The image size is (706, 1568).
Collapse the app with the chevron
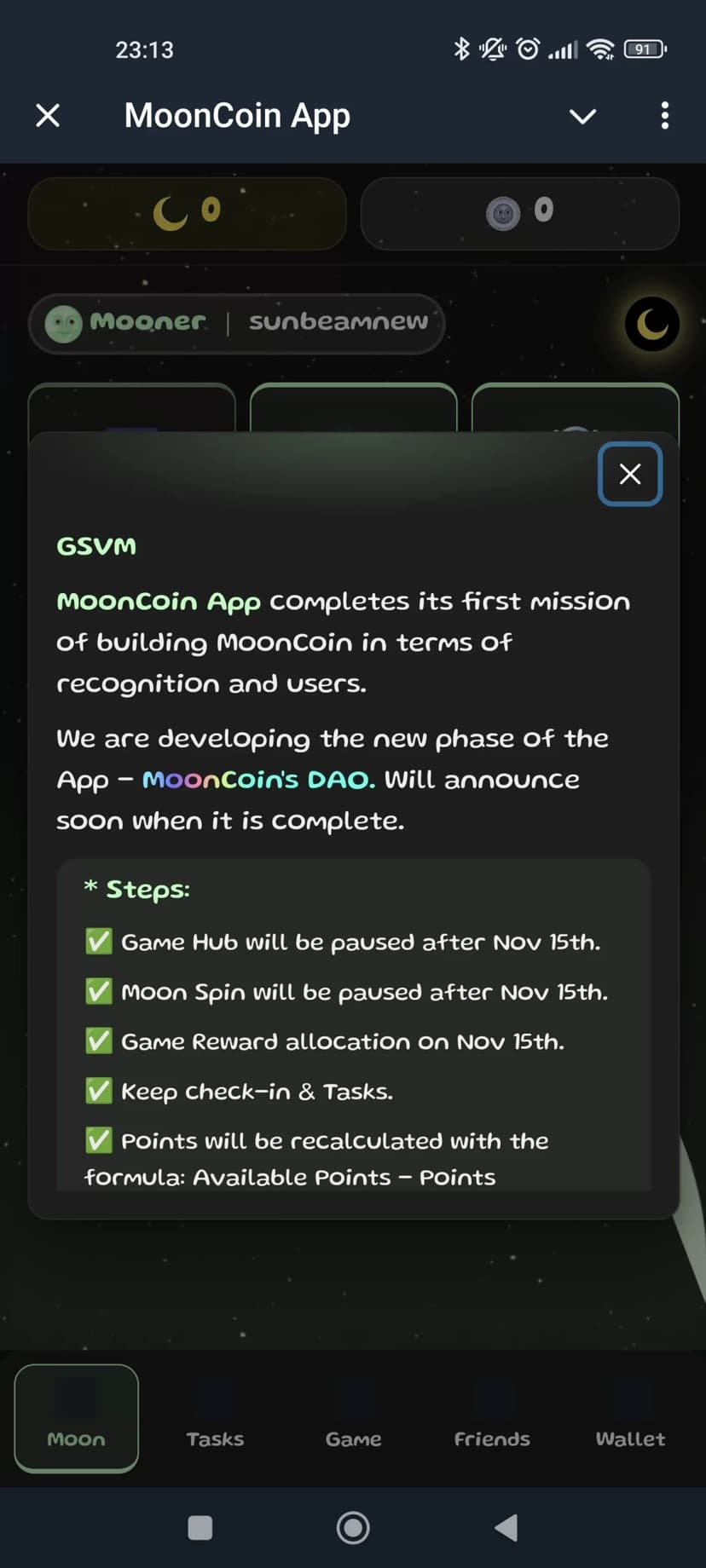click(x=582, y=116)
